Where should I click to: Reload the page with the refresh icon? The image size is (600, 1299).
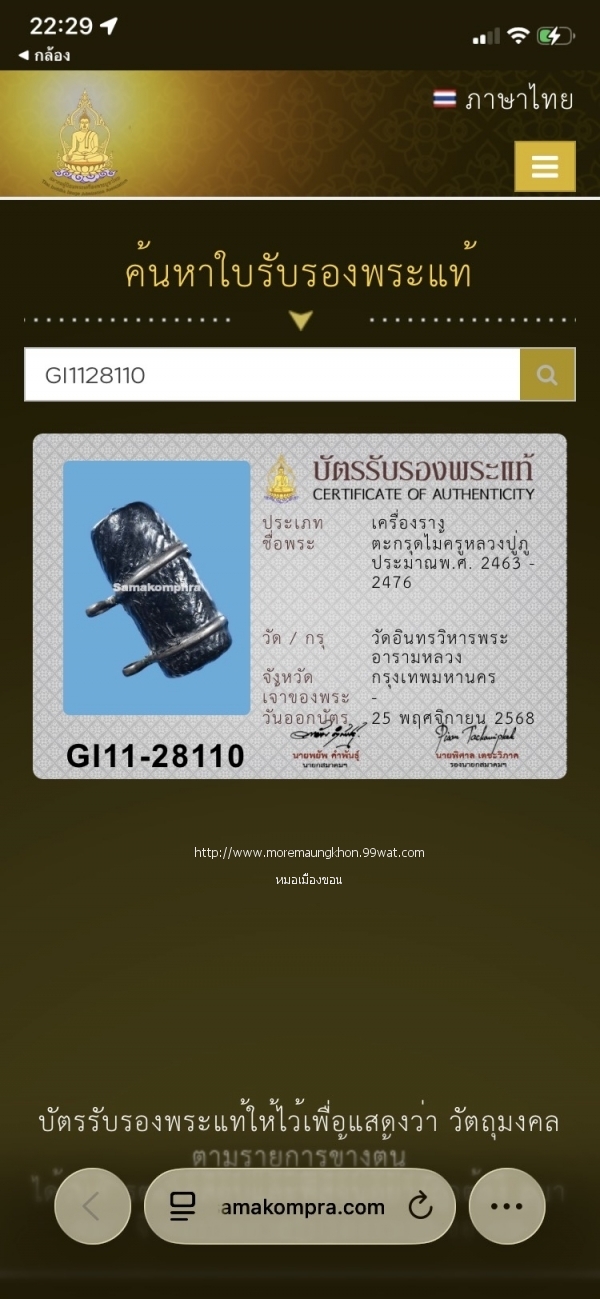pyautogui.click(x=421, y=1207)
